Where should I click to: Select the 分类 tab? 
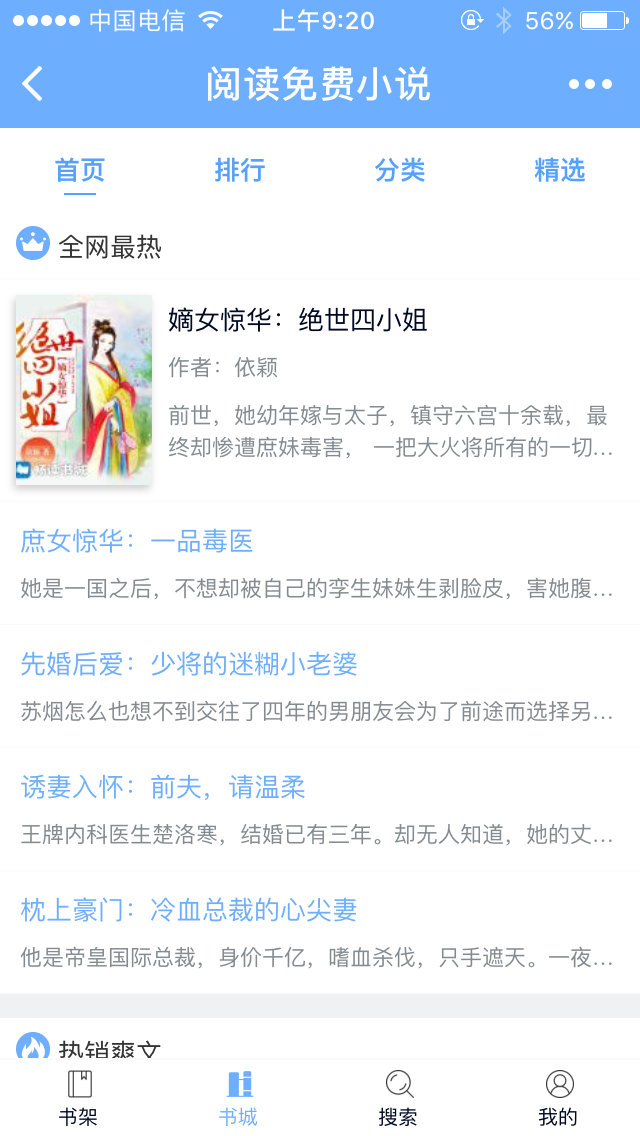(400, 170)
